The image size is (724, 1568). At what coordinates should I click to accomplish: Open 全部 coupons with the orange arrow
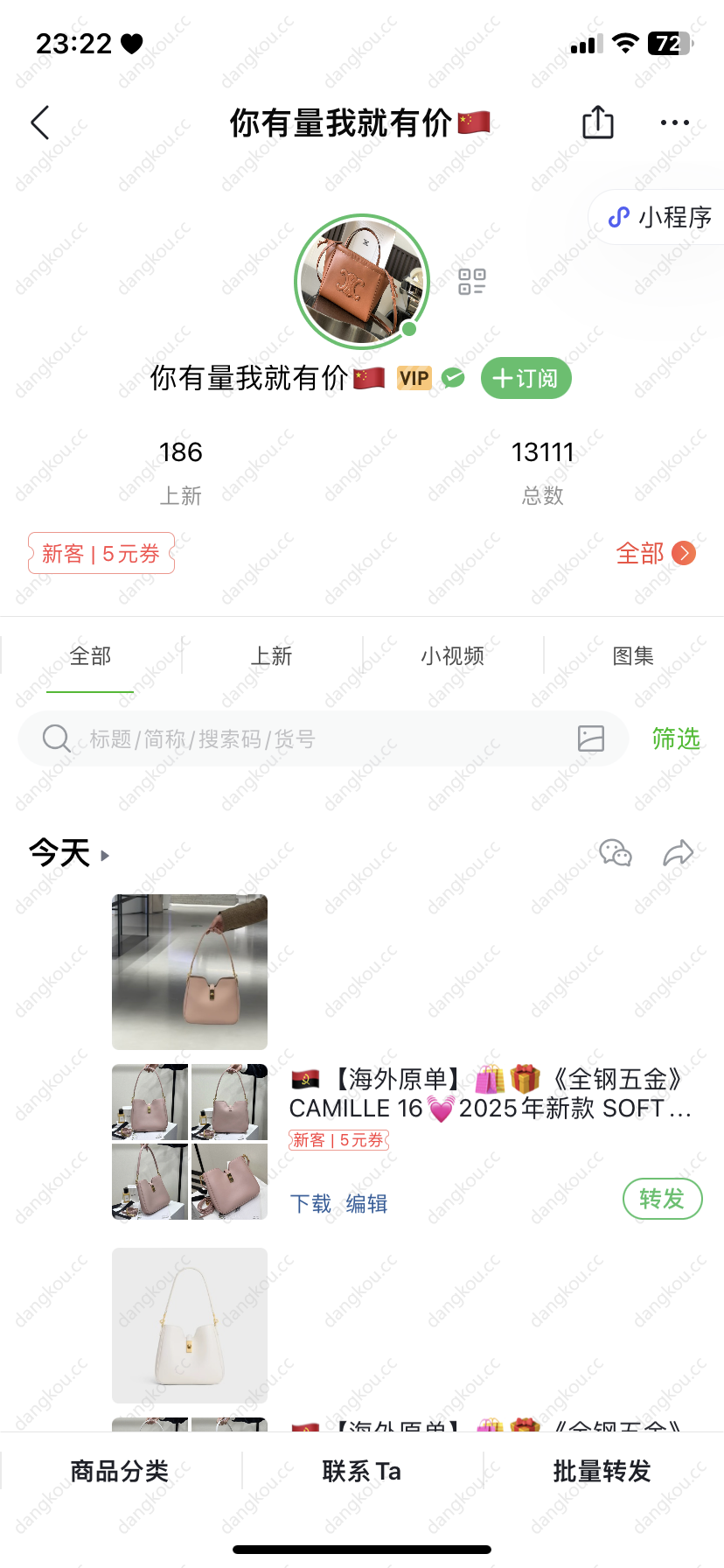656,553
